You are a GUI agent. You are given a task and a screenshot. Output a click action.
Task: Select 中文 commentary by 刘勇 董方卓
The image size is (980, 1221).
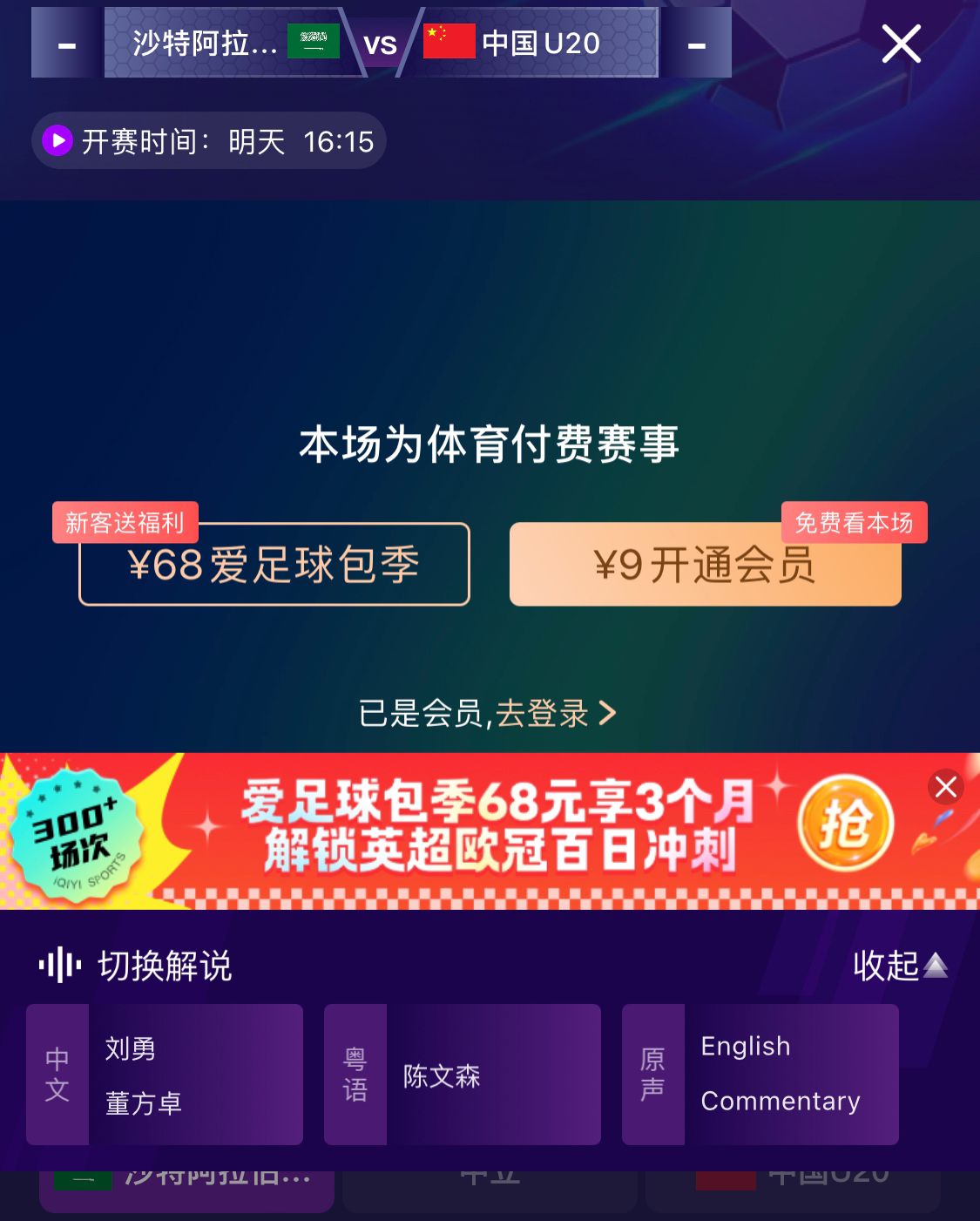pyautogui.click(x=165, y=1075)
